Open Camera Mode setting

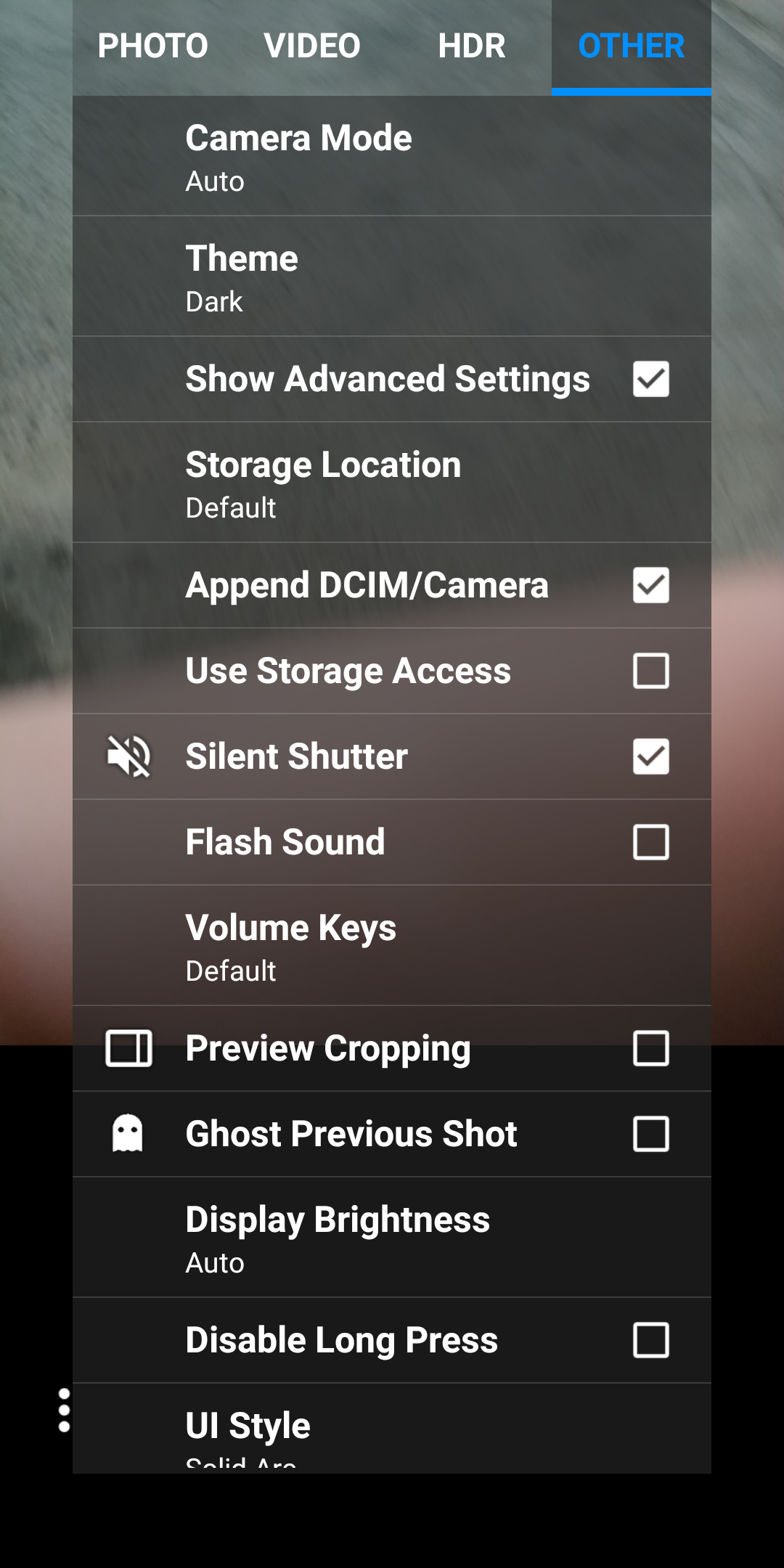(392, 156)
